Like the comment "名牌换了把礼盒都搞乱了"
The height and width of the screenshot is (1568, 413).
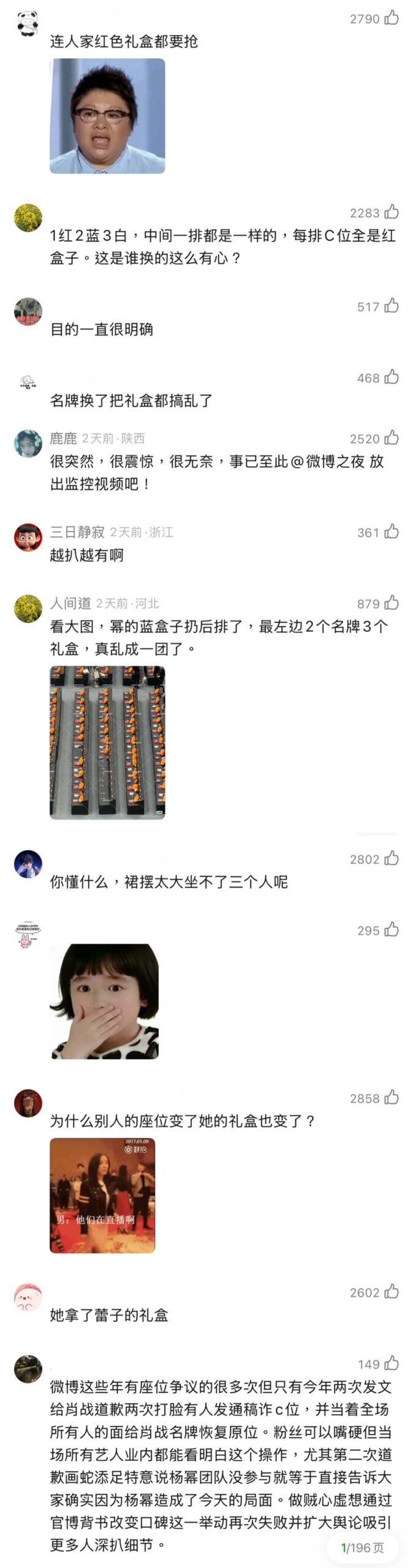point(392,377)
